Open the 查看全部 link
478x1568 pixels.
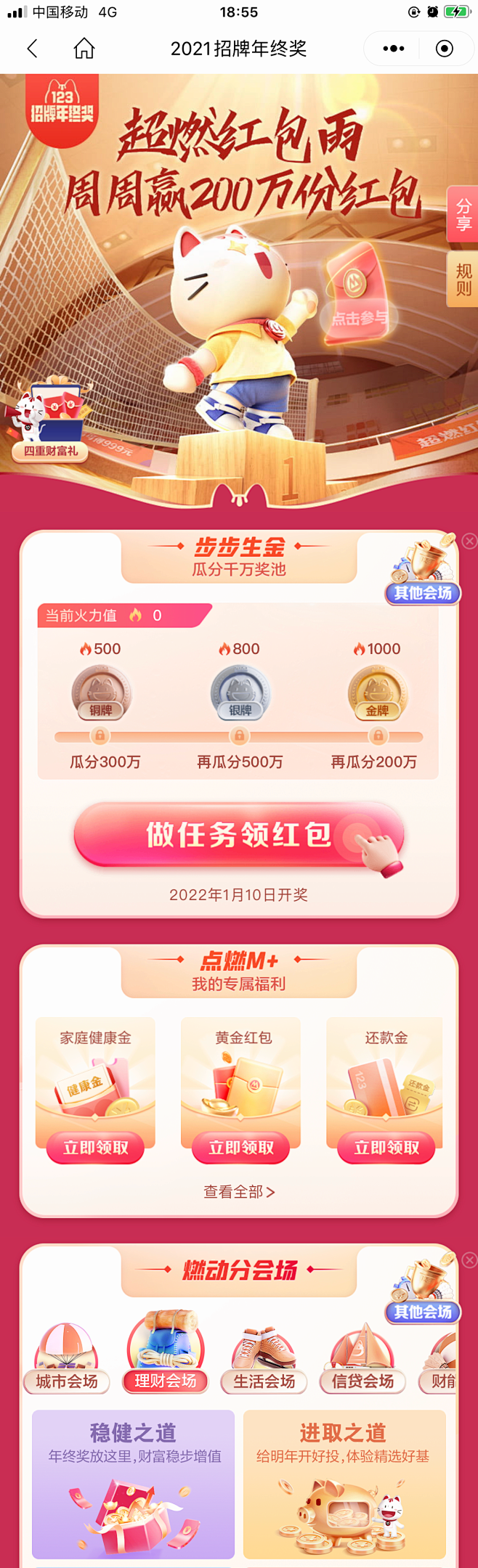(239, 1192)
